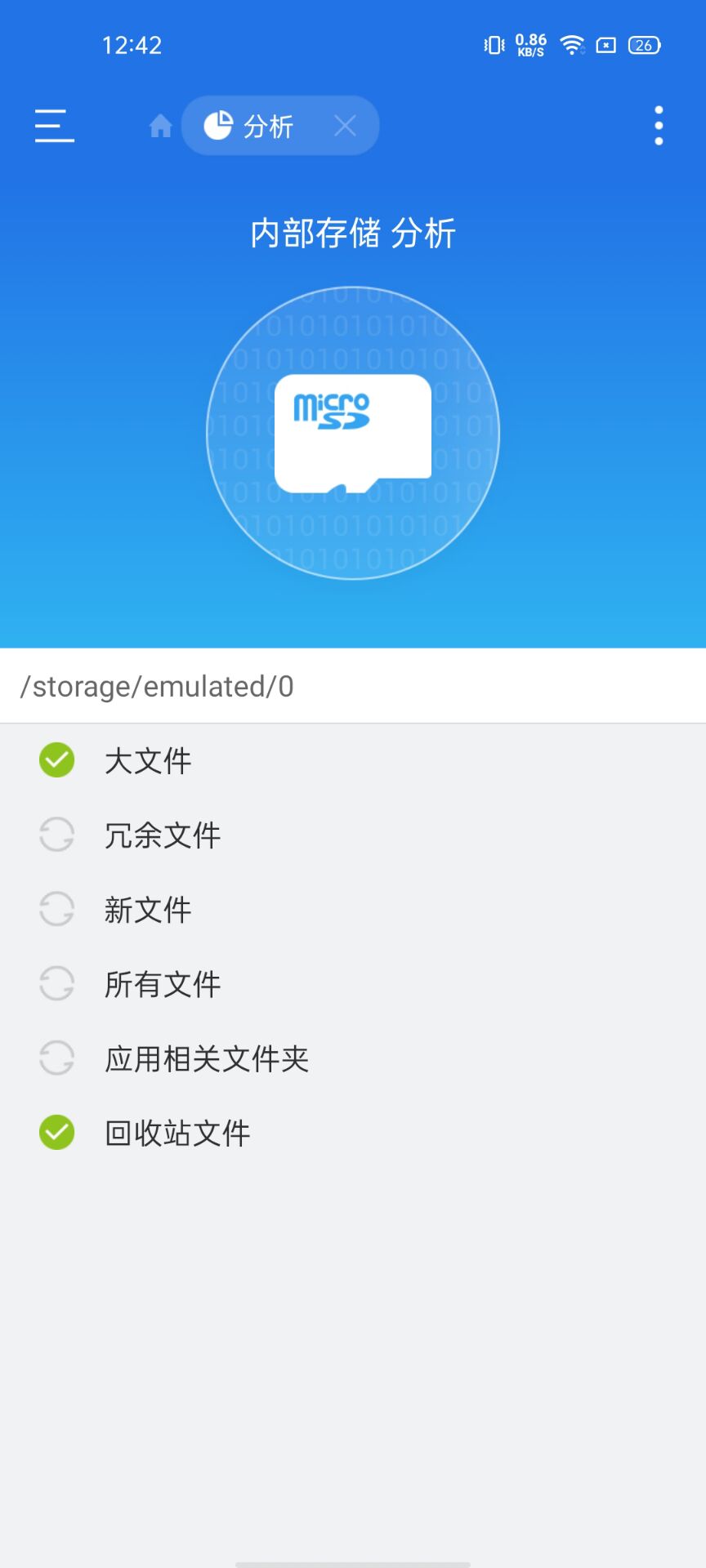Open 应用相关文件夹
Screen dimensions: 706x1568
[207, 1058]
